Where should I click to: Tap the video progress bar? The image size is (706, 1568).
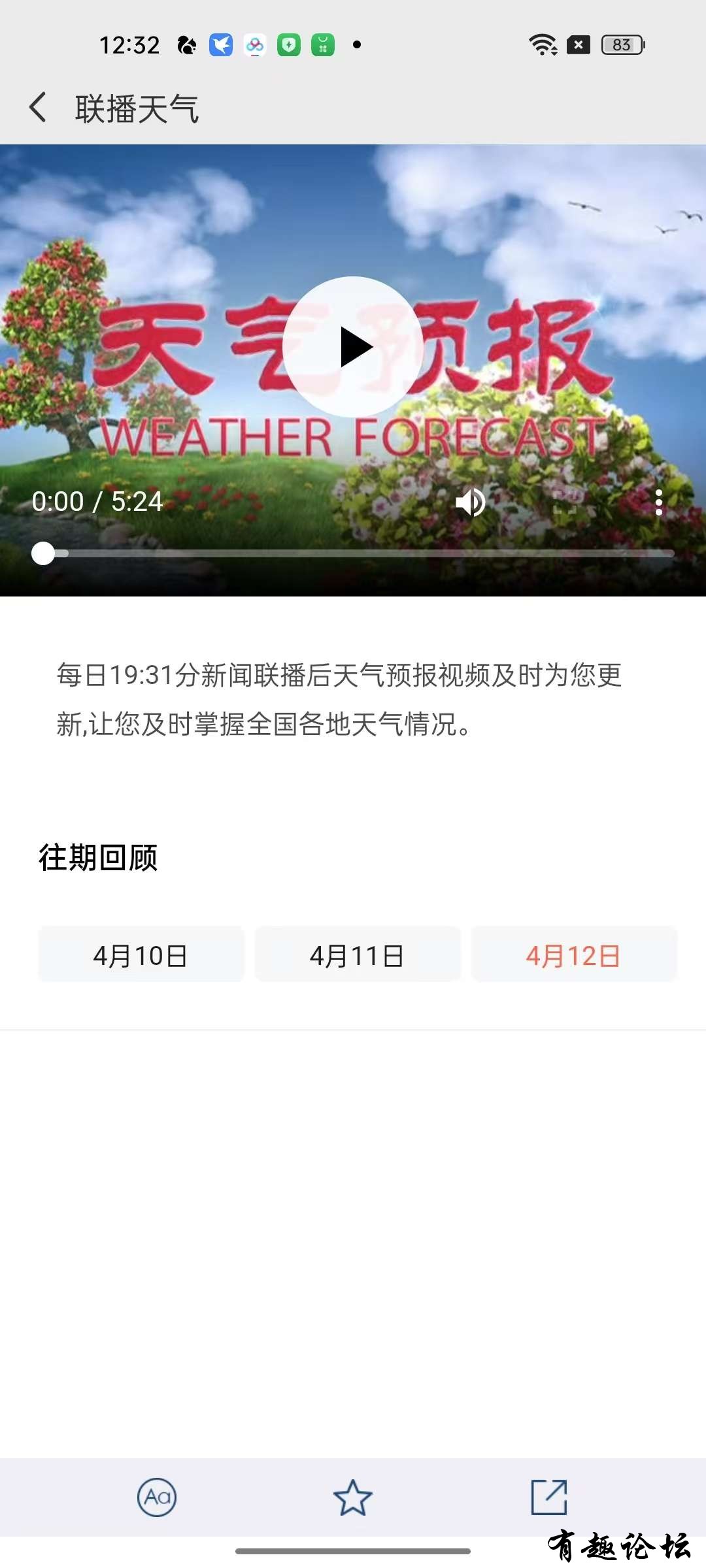[x=353, y=553]
